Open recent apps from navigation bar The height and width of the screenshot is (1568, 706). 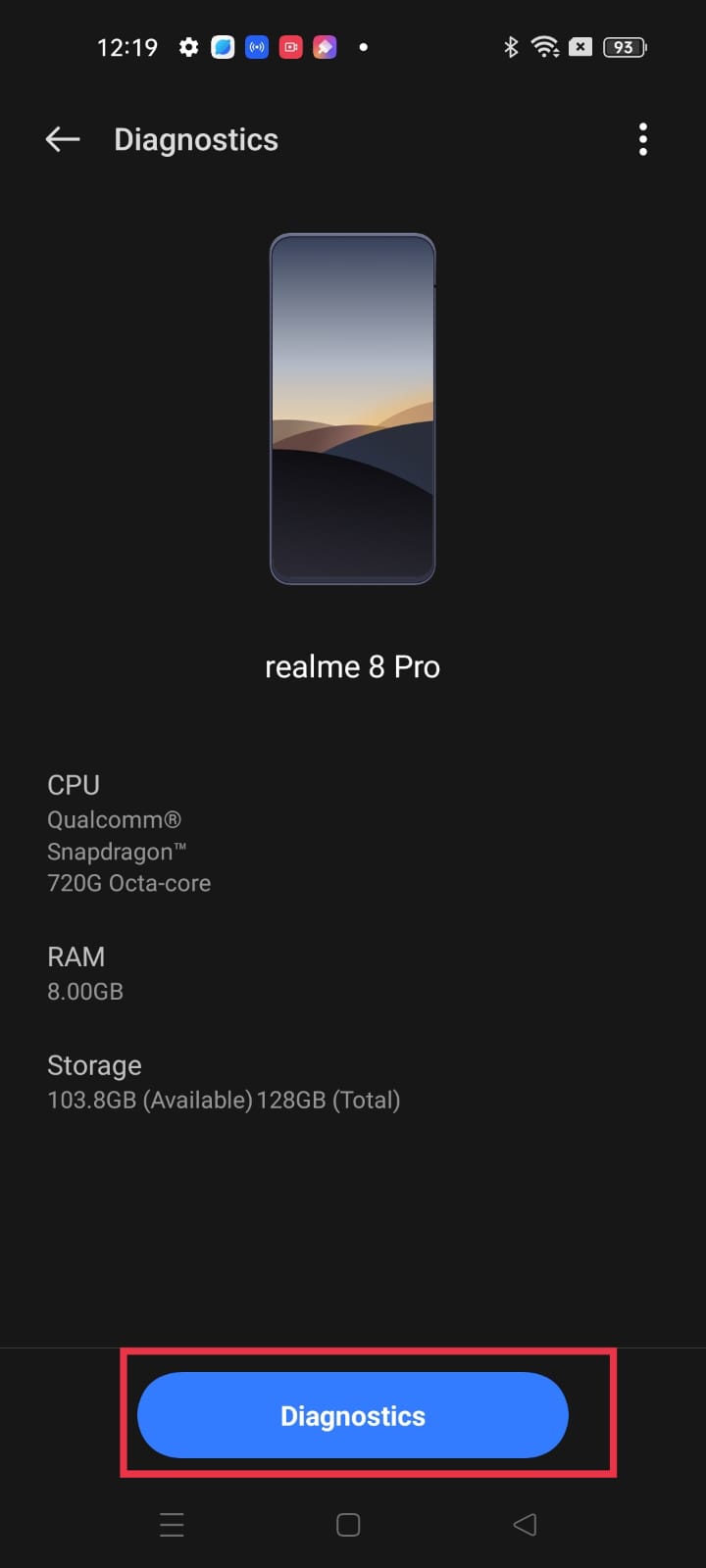(x=172, y=1525)
